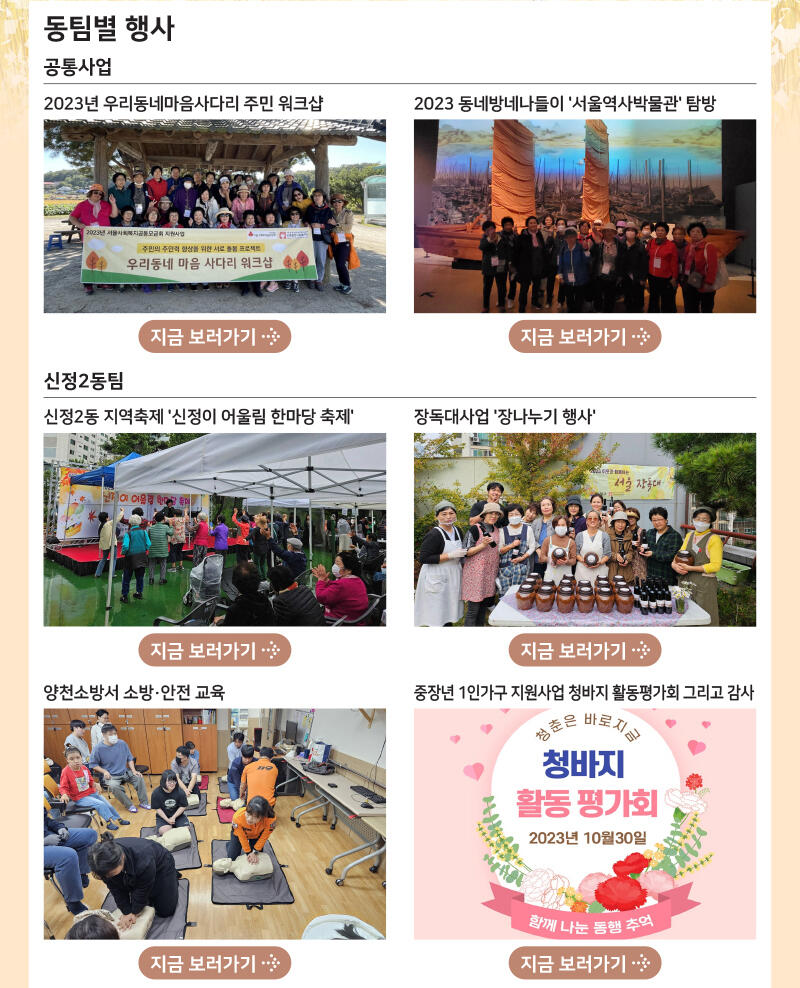
Task: Tap 지금 보러가기 under 장나누기 행사
Action: (585, 651)
